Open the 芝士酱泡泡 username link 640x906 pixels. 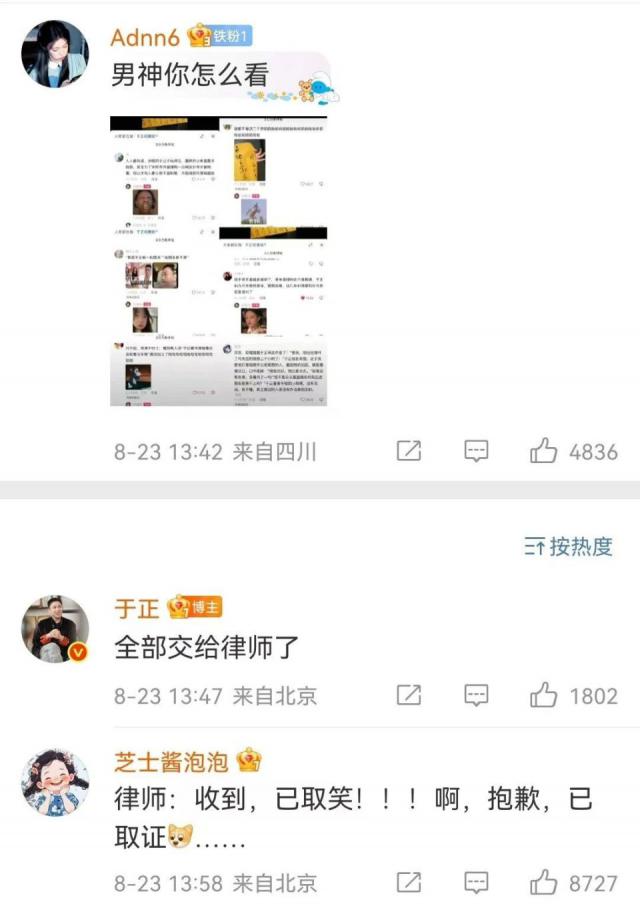pyautogui.click(x=172, y=762)
